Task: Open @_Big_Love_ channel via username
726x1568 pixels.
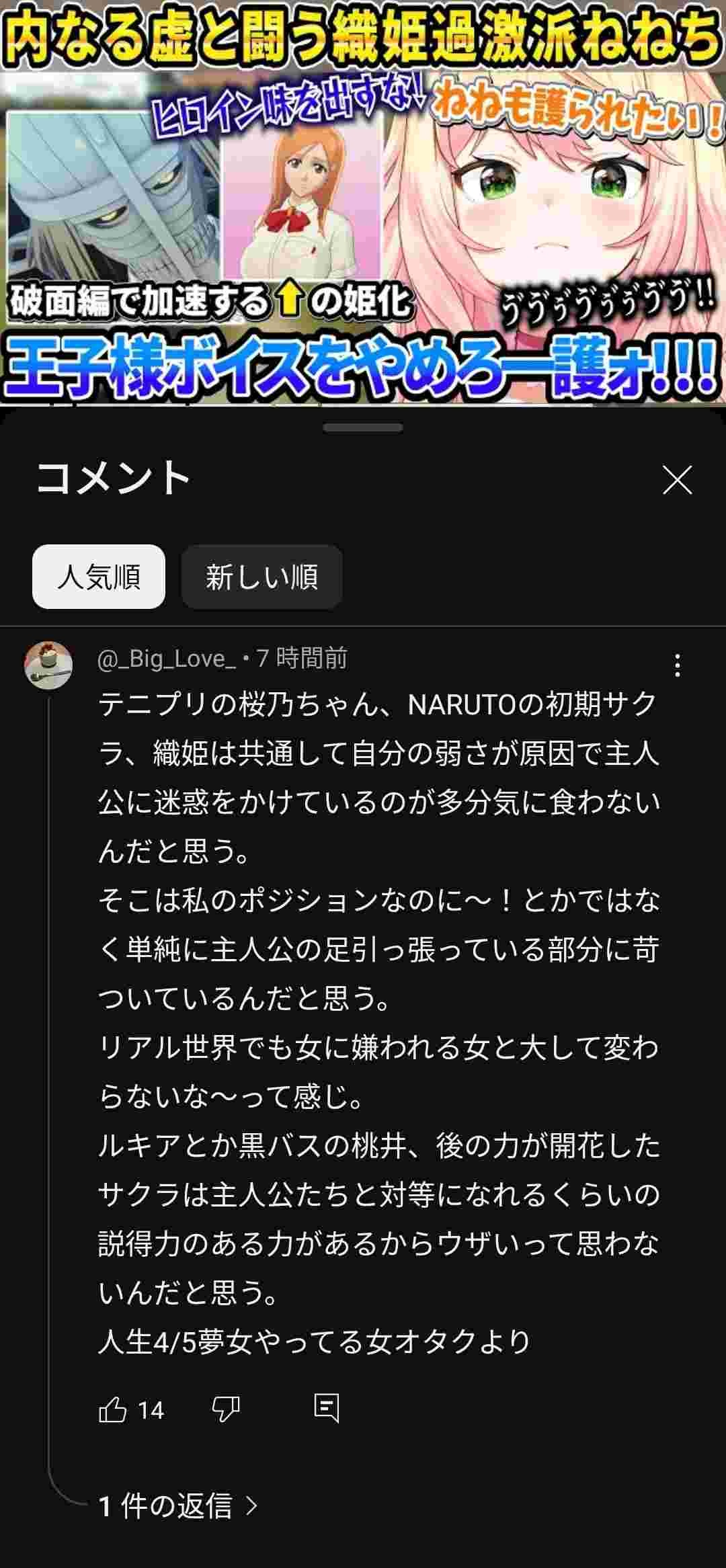Action: 167,659
